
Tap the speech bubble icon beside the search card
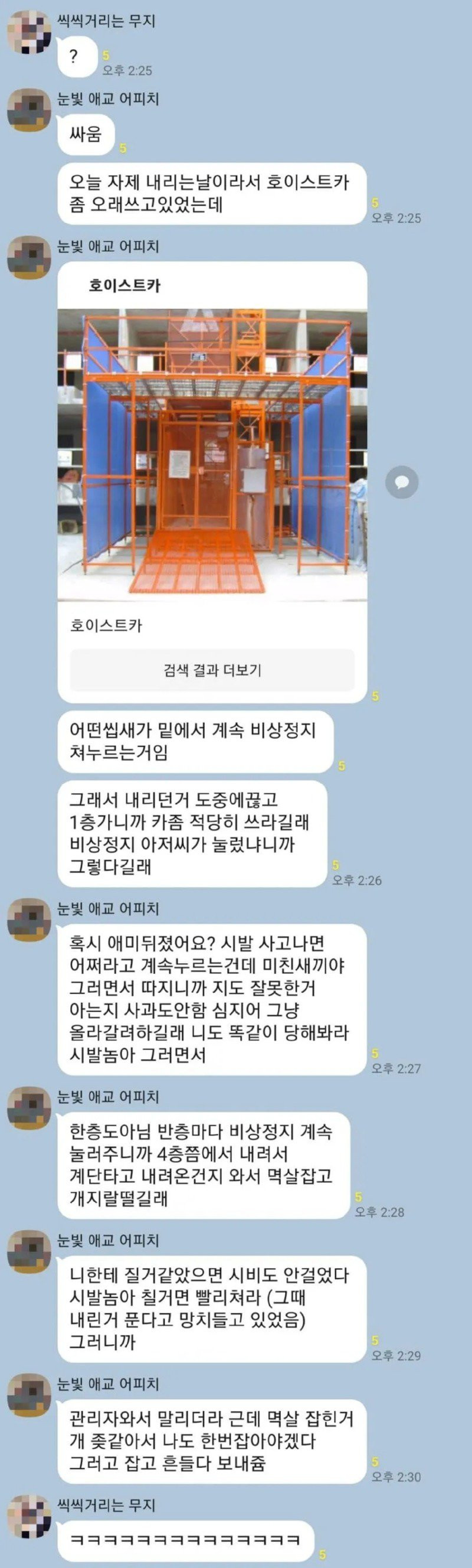point(402,482)
